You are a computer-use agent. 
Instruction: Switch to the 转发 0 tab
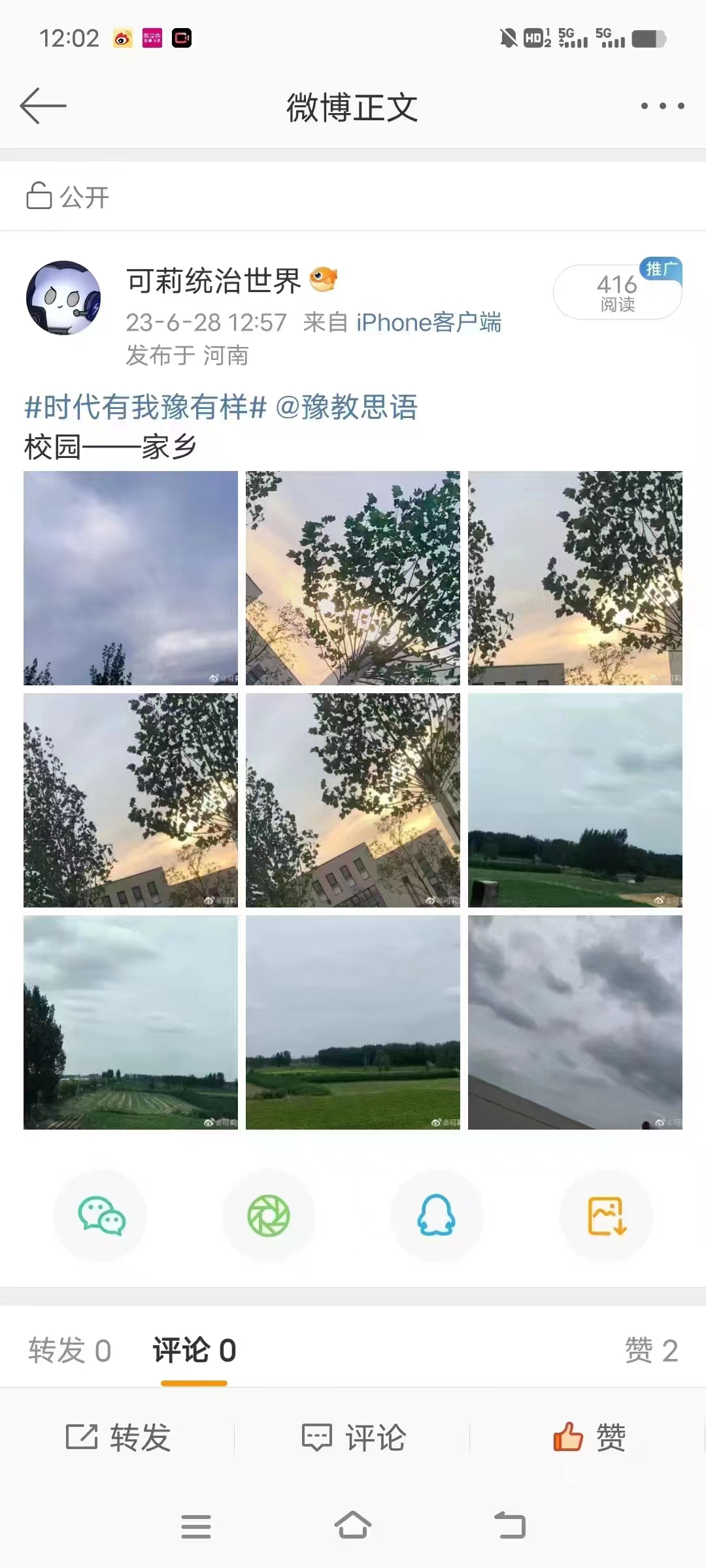click(x=70, y=1350)
